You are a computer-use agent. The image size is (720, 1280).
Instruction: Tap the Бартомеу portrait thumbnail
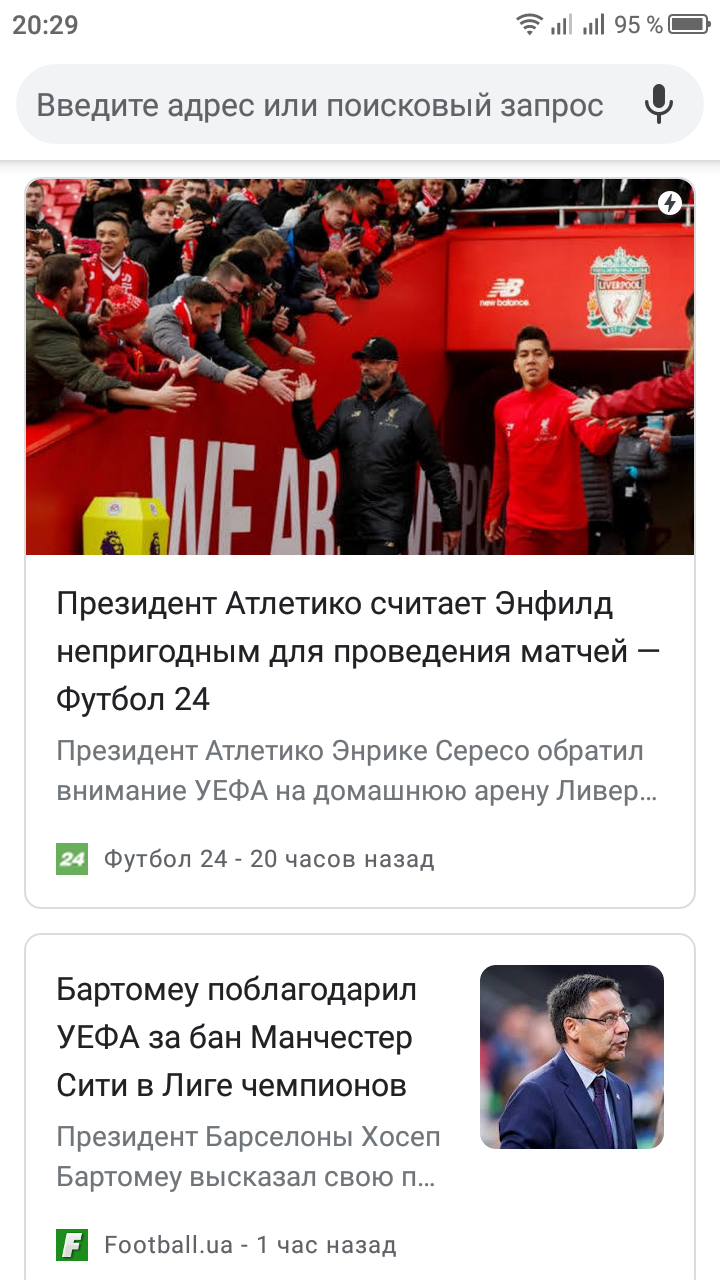pos(572,1056)
